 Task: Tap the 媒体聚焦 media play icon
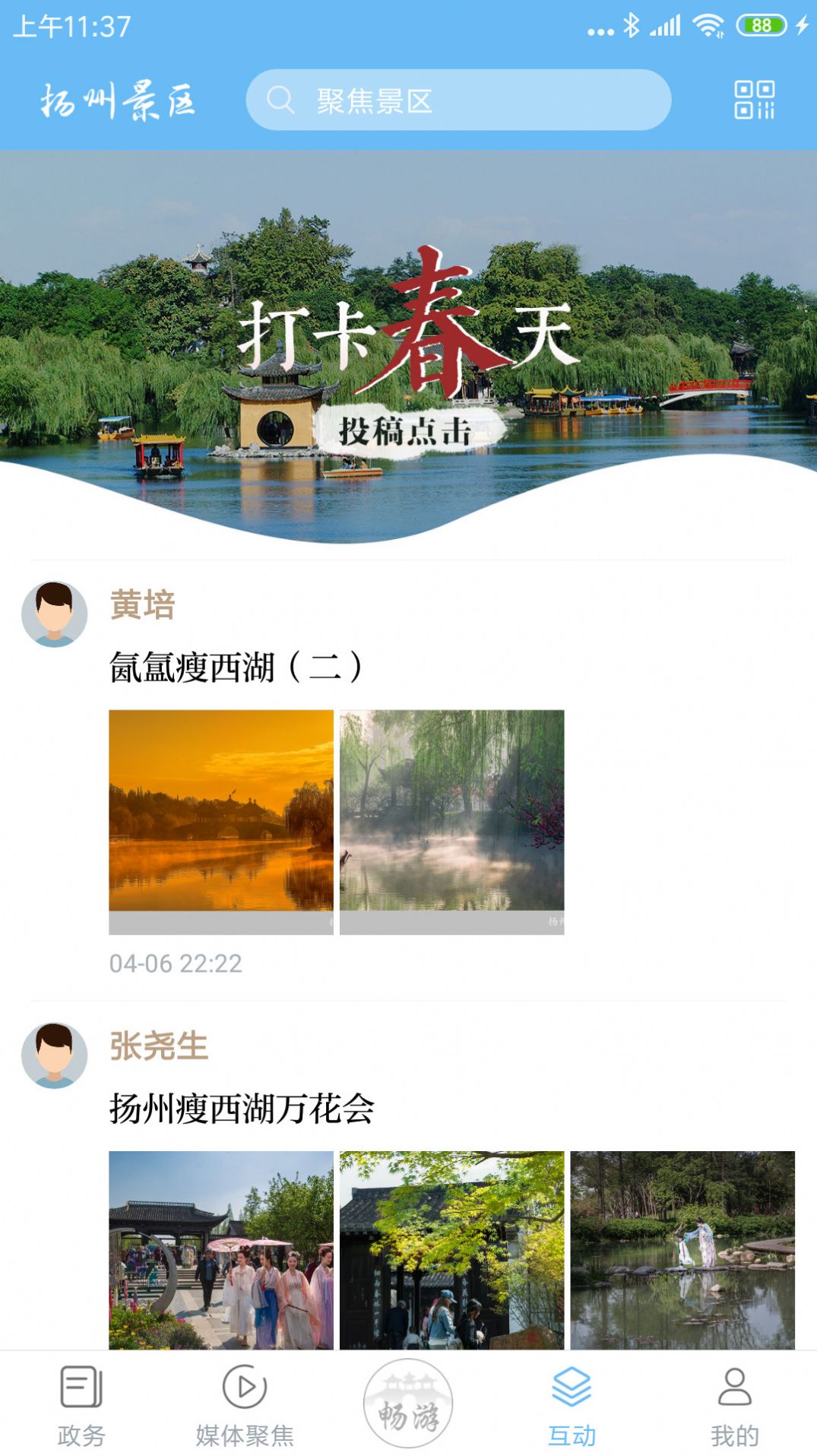tap(245, 1385)
